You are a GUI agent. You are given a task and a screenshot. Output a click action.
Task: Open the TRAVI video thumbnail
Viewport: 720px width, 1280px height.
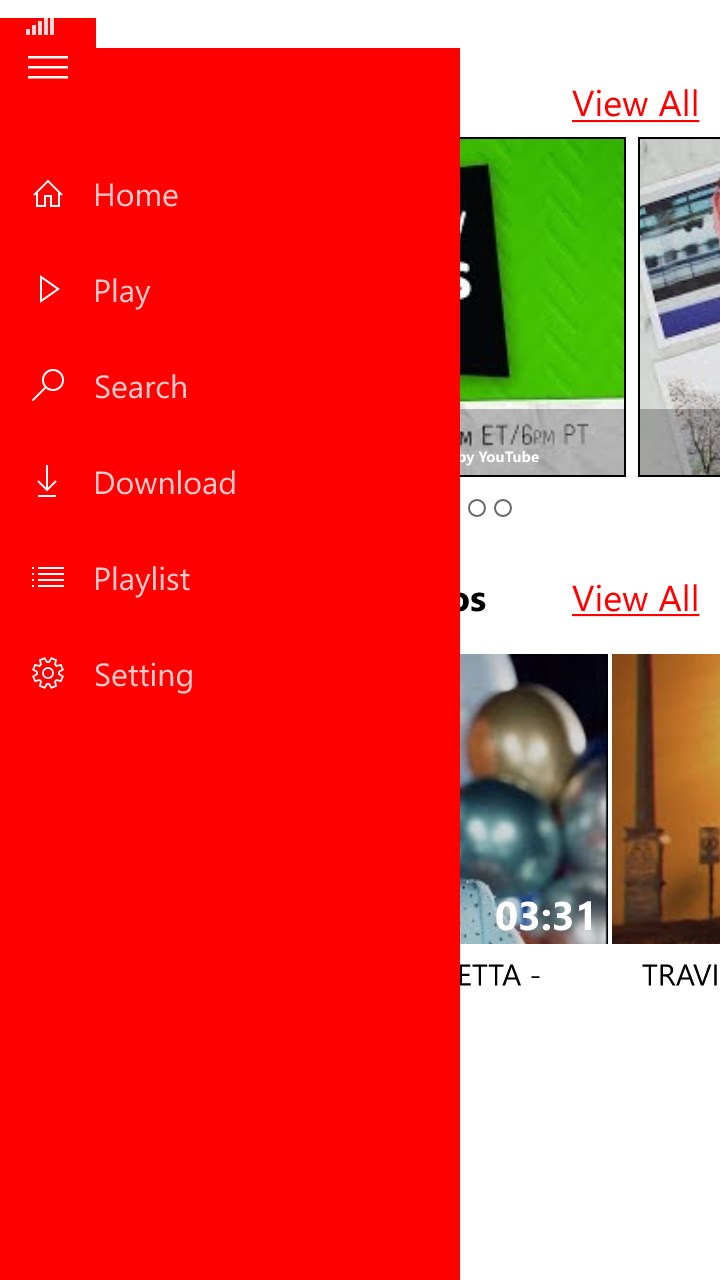point(666,799)
